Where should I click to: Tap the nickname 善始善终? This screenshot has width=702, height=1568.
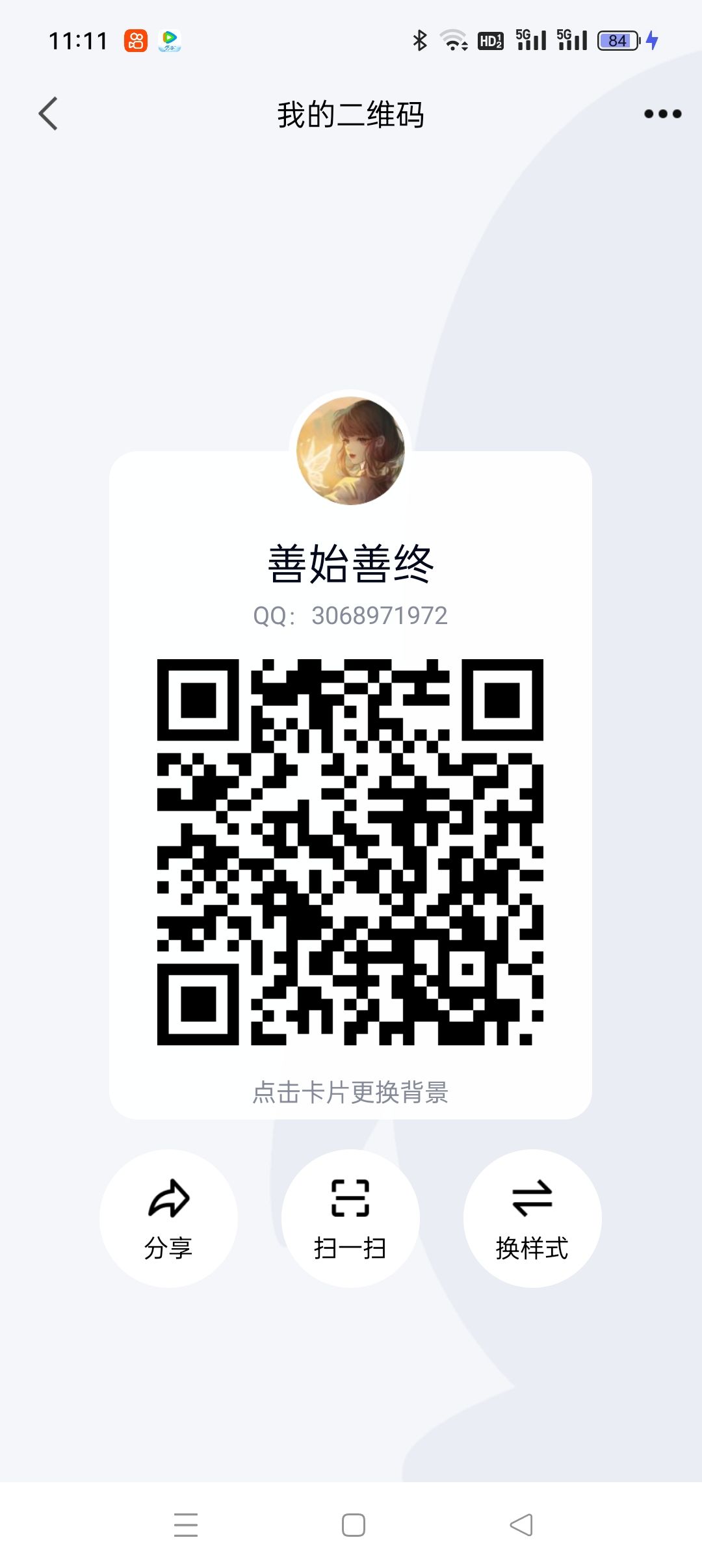click(351, 565)
